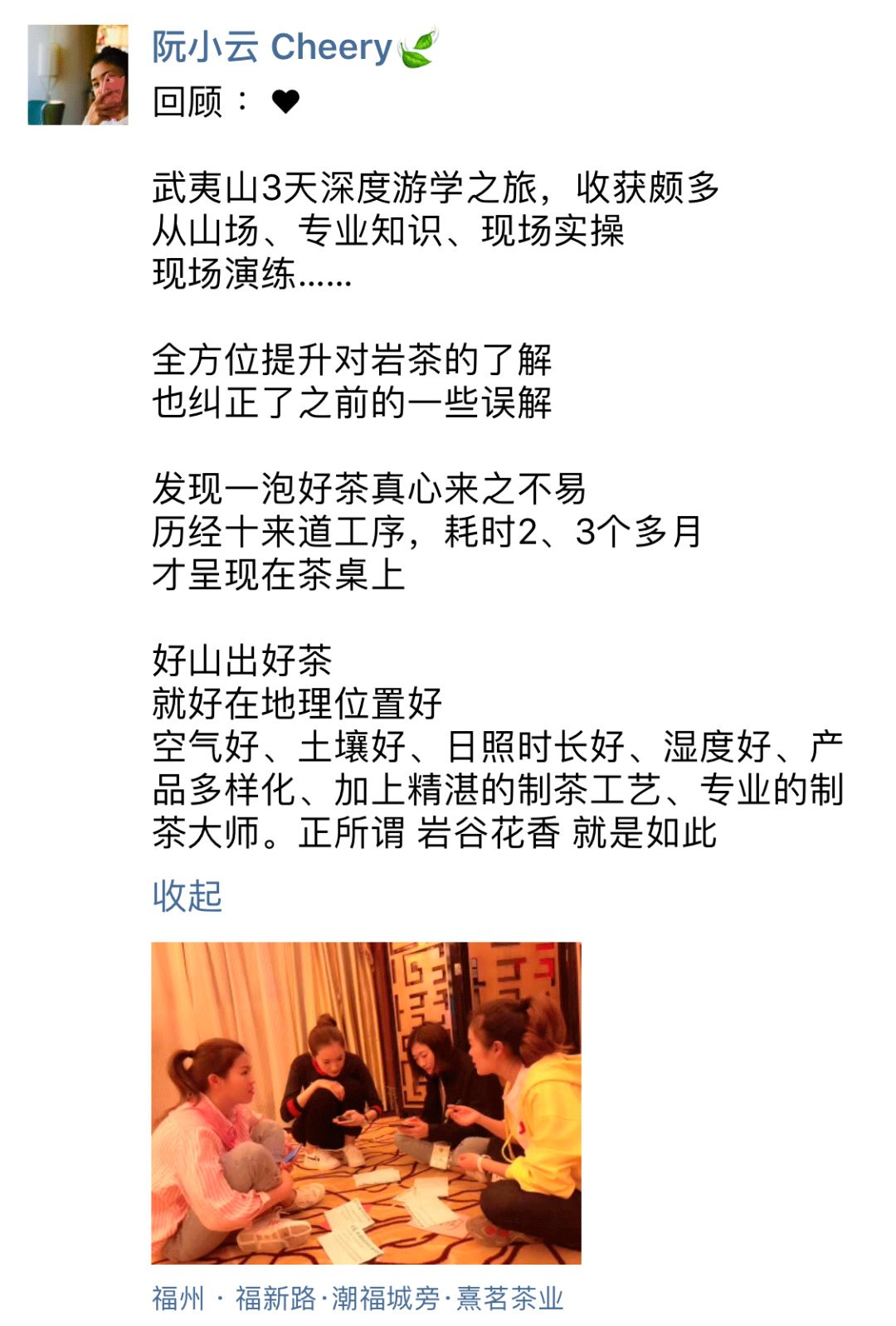Image resolution: width=896 pixels, height=1326 pixels.
Task: Open 阮小云 Cheery's profile avatar
Action: (x=78, y=75)
